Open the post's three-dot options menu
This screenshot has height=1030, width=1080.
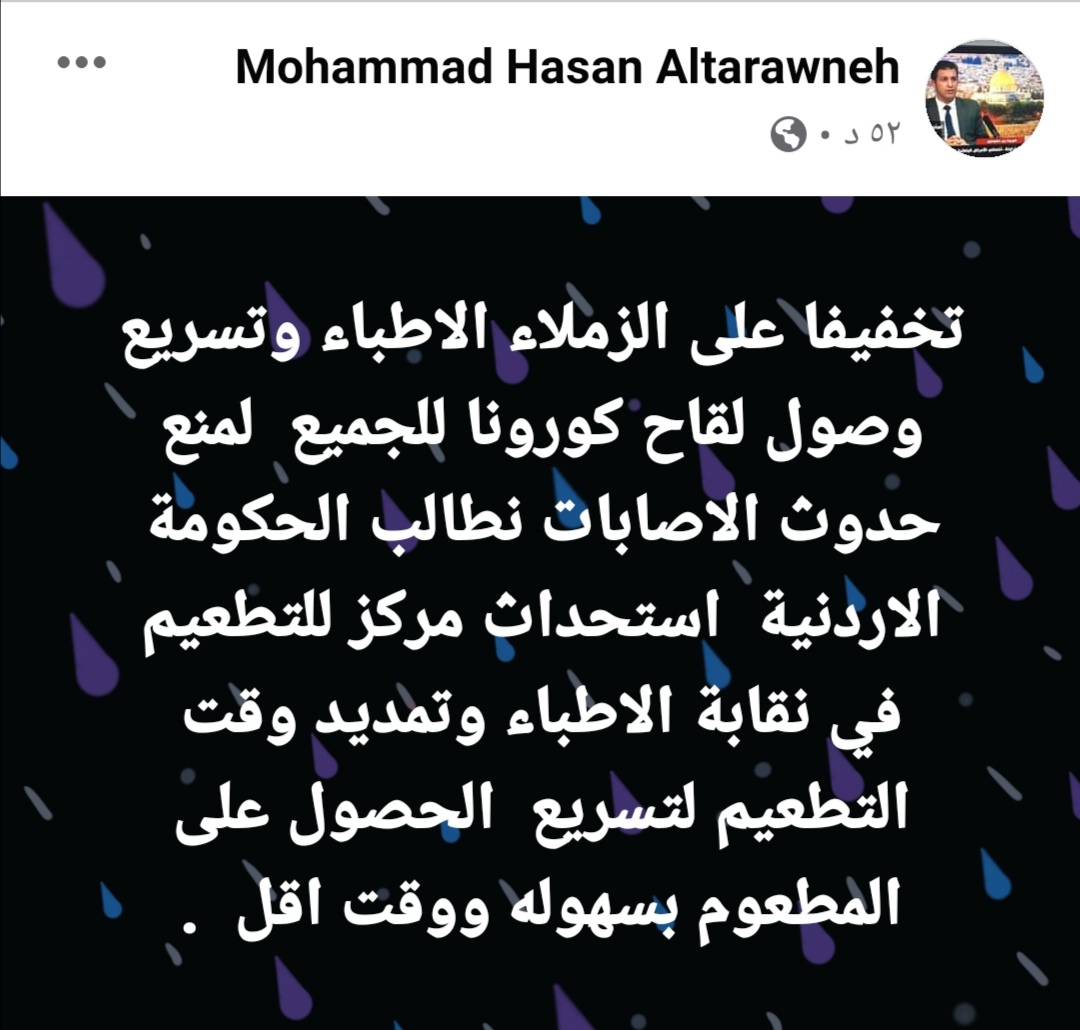click(x=82, y=63)
